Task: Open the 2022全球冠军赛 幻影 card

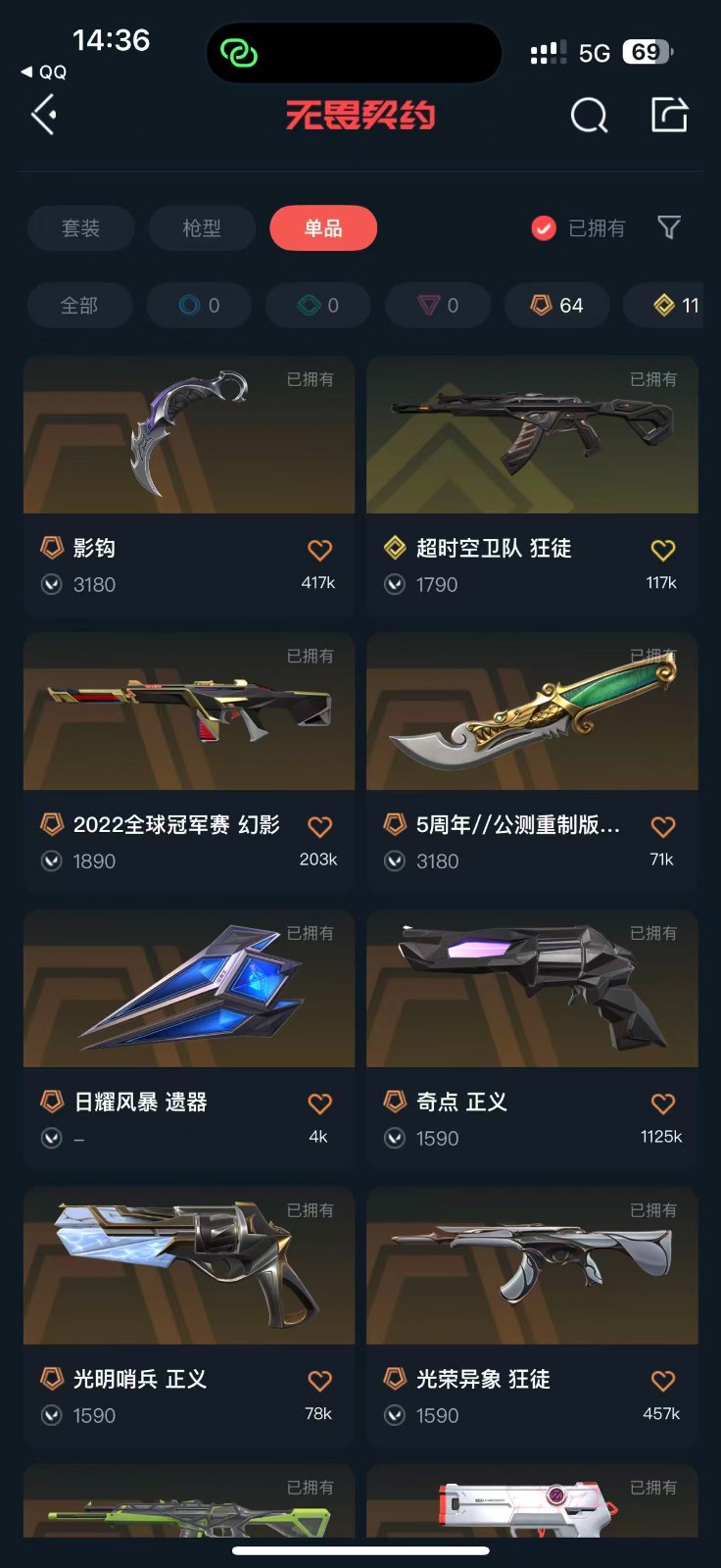Action: [189, 762]
